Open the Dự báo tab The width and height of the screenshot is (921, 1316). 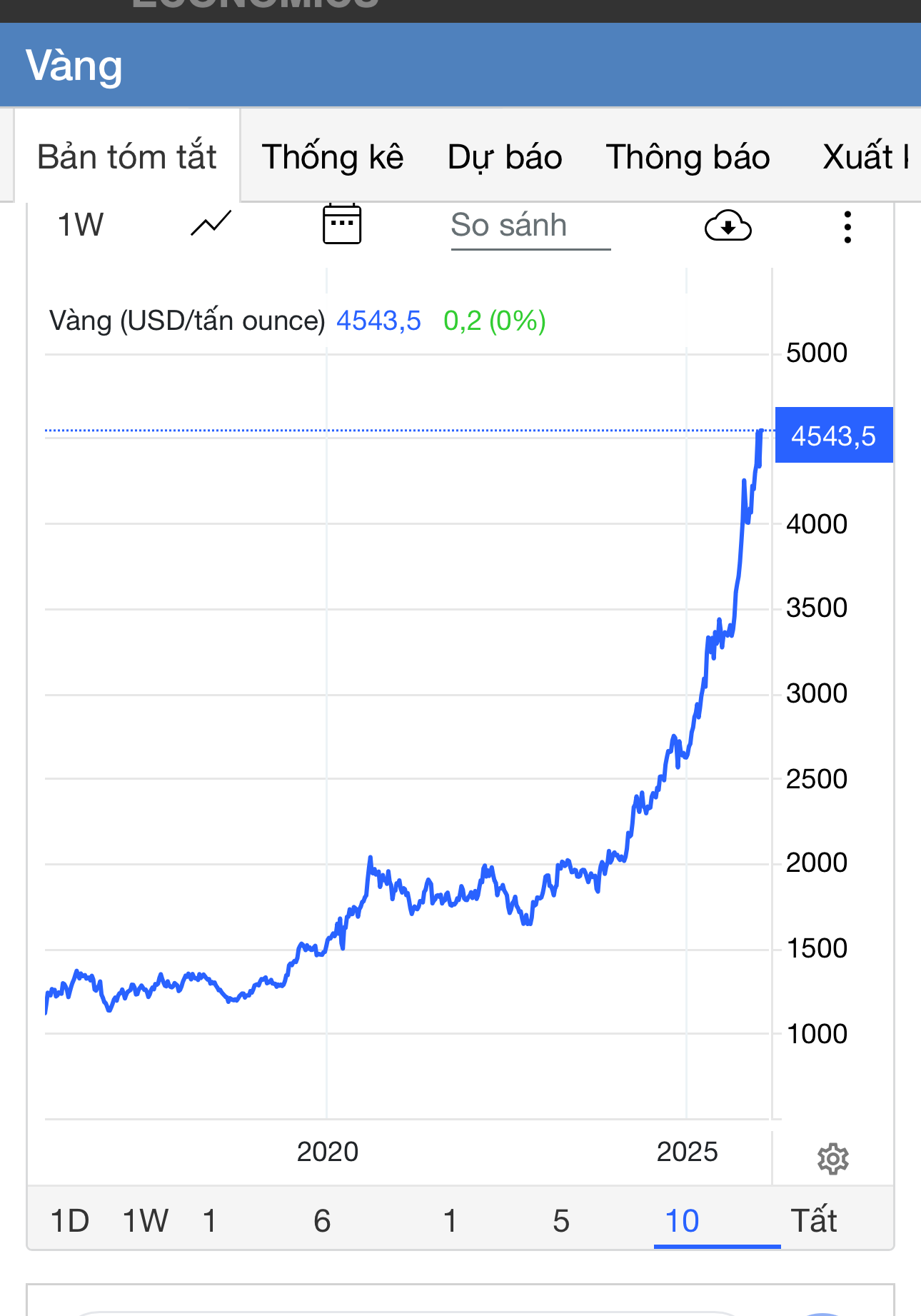point(505,157)
